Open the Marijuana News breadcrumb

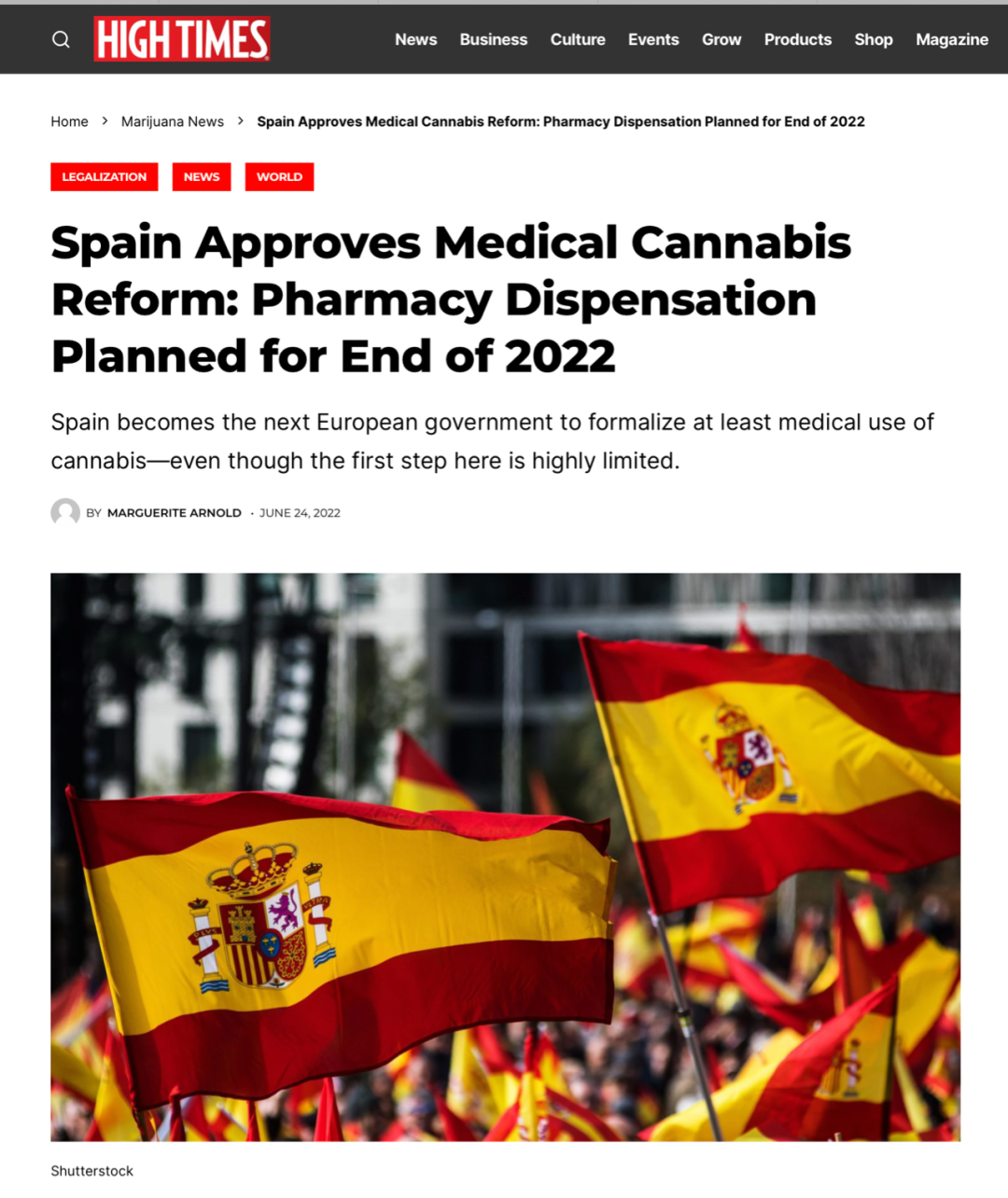click(173, 121)
